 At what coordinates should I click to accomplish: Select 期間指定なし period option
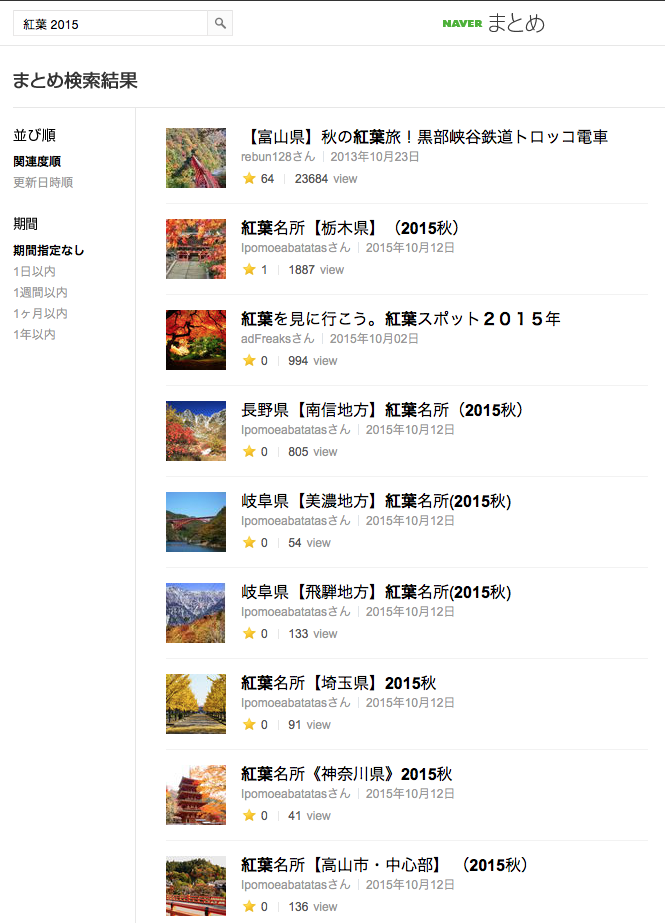click(49, 251)
